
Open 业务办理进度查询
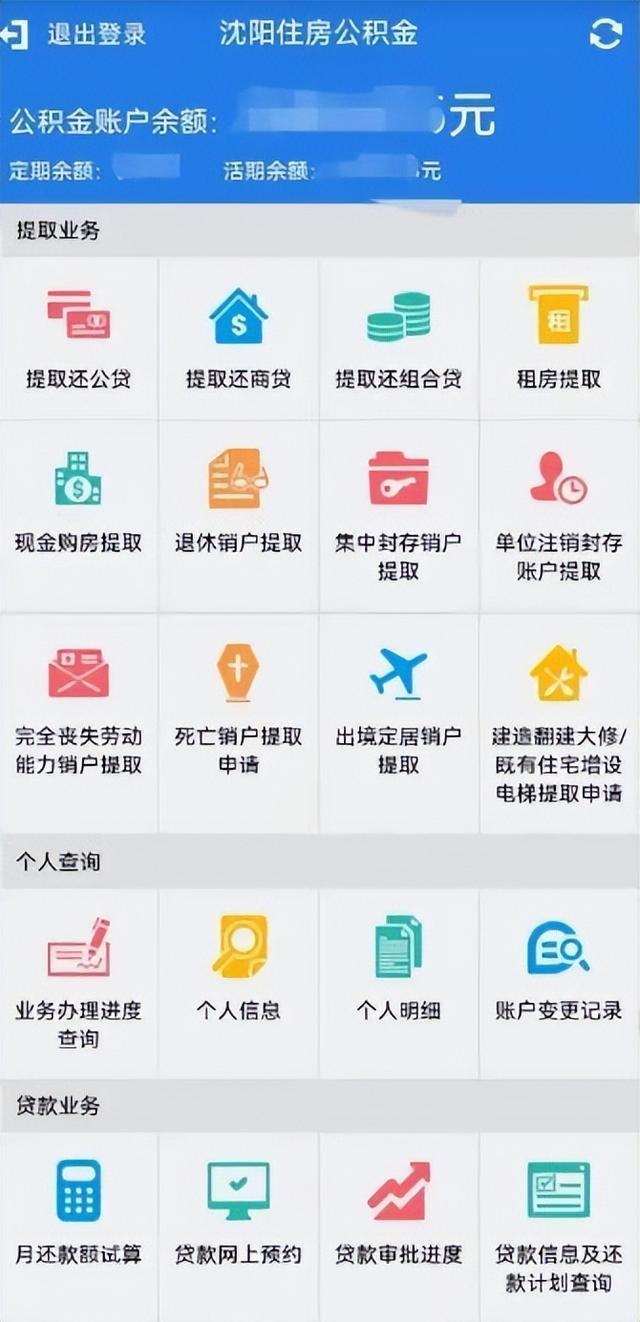pyautogui.click(x=79, y=984)
